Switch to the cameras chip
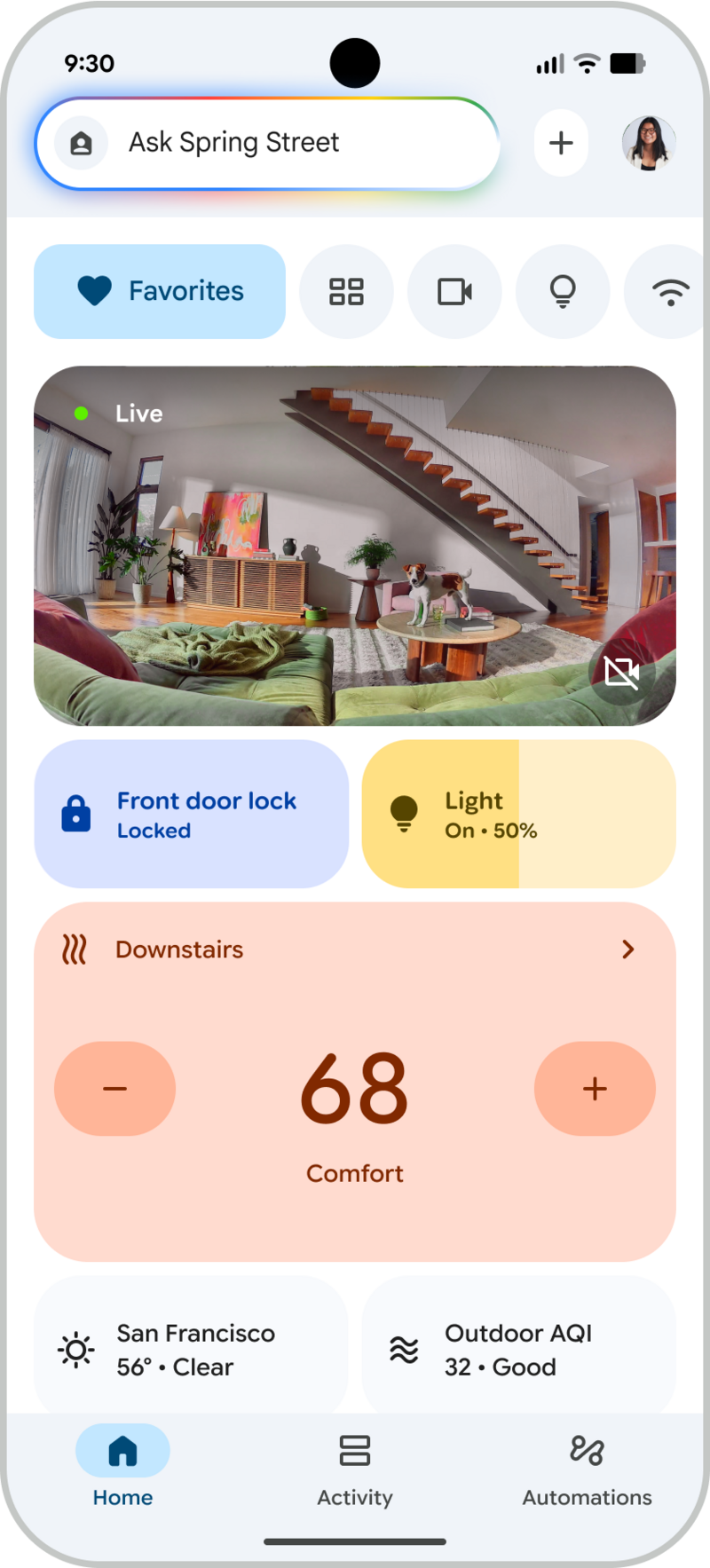Viewport: 710px width, 1568px height. click(454, 291)
